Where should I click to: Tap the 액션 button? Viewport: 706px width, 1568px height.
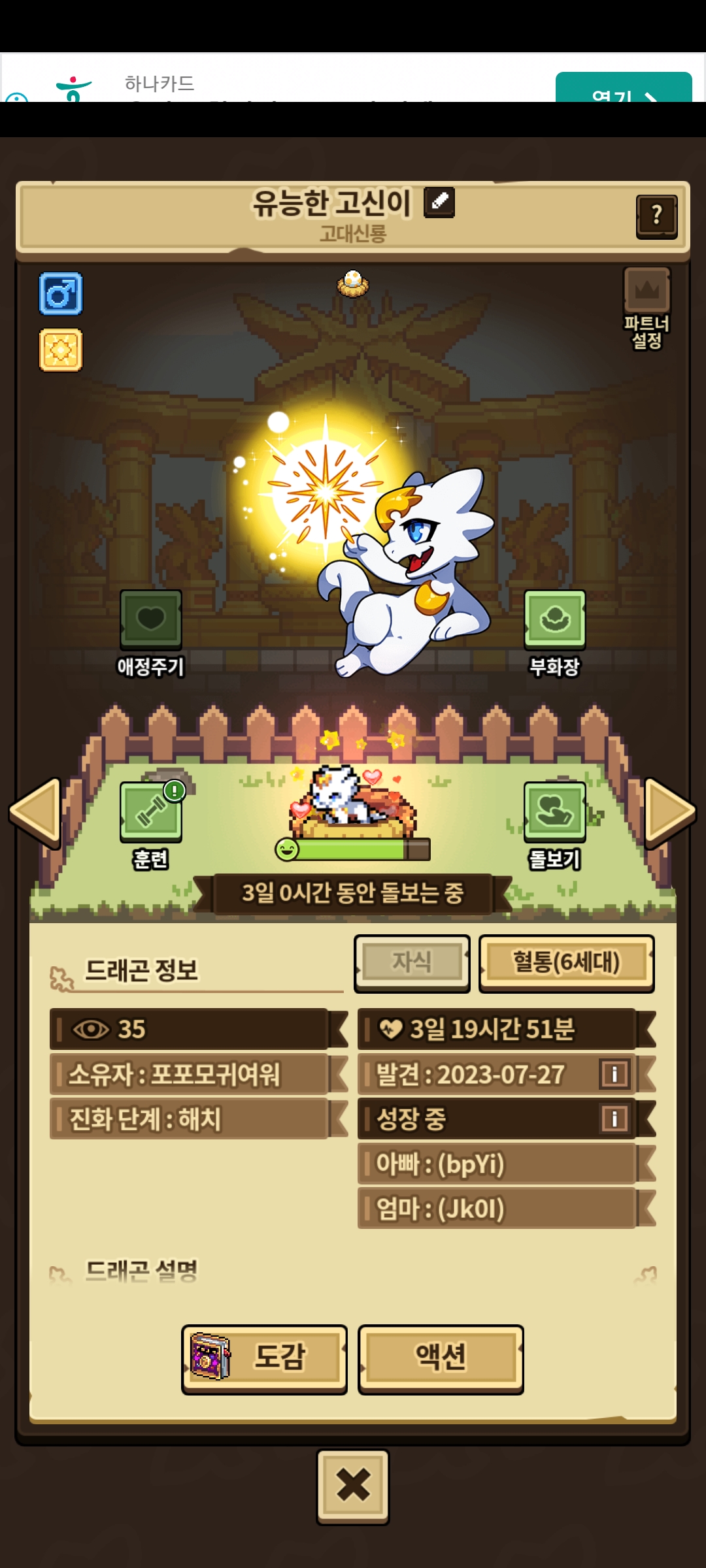[441, 1358]
